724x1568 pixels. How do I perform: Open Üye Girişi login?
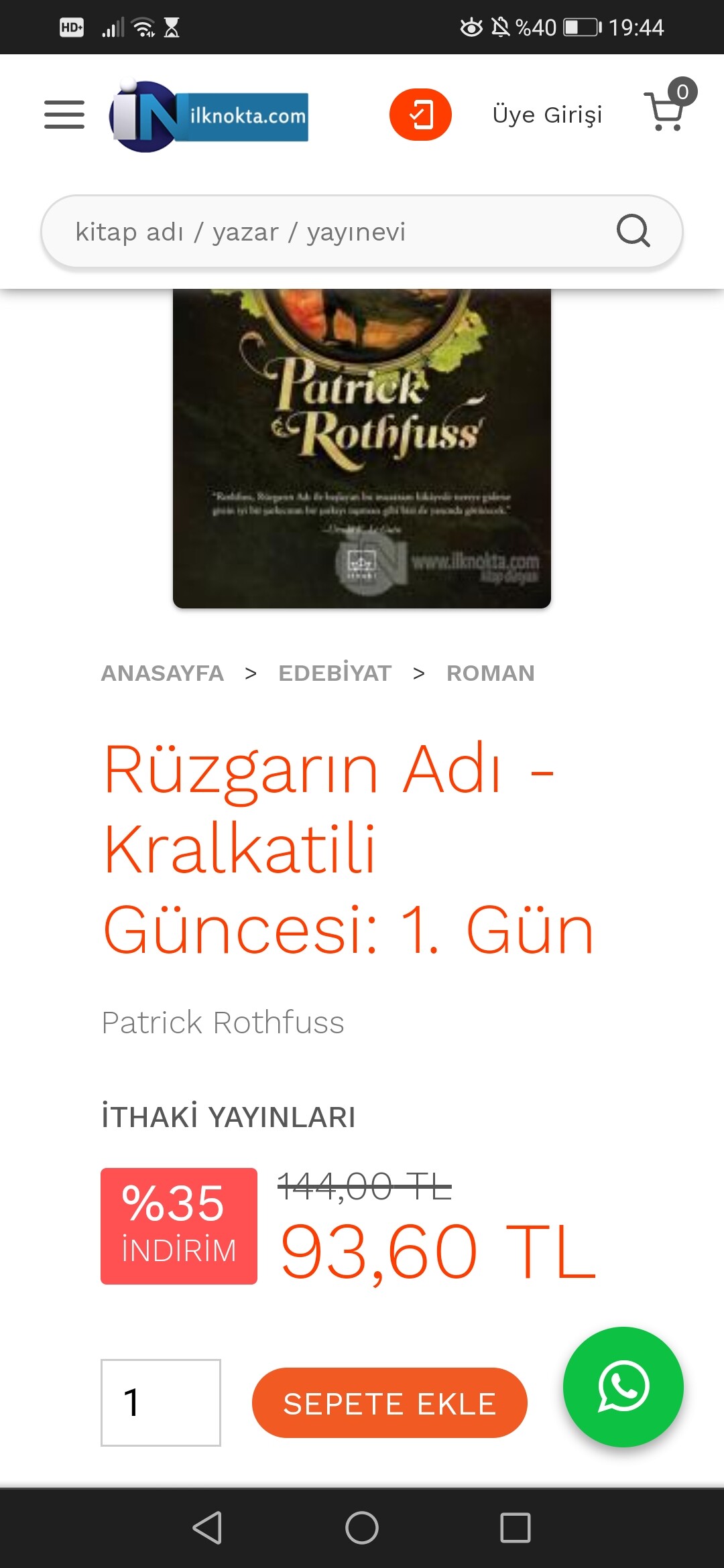pos(547,115)
